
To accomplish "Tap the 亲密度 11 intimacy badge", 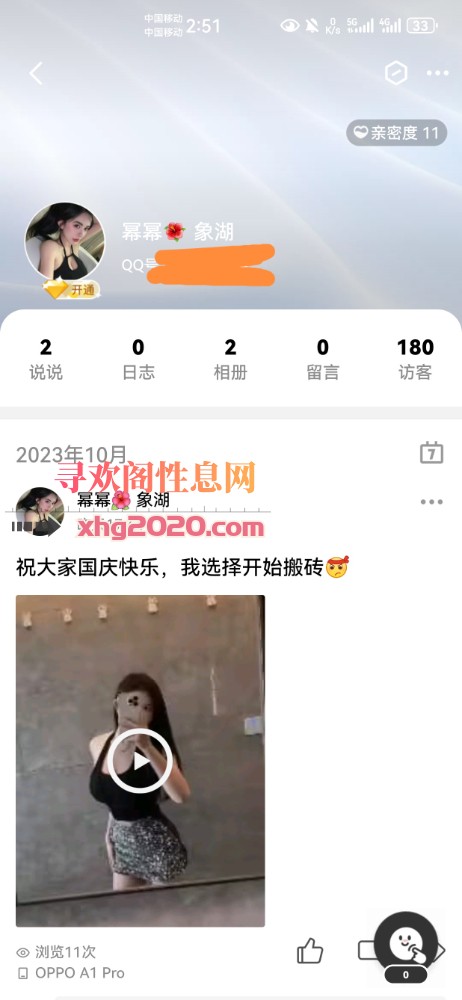I will tap(396, 133).
